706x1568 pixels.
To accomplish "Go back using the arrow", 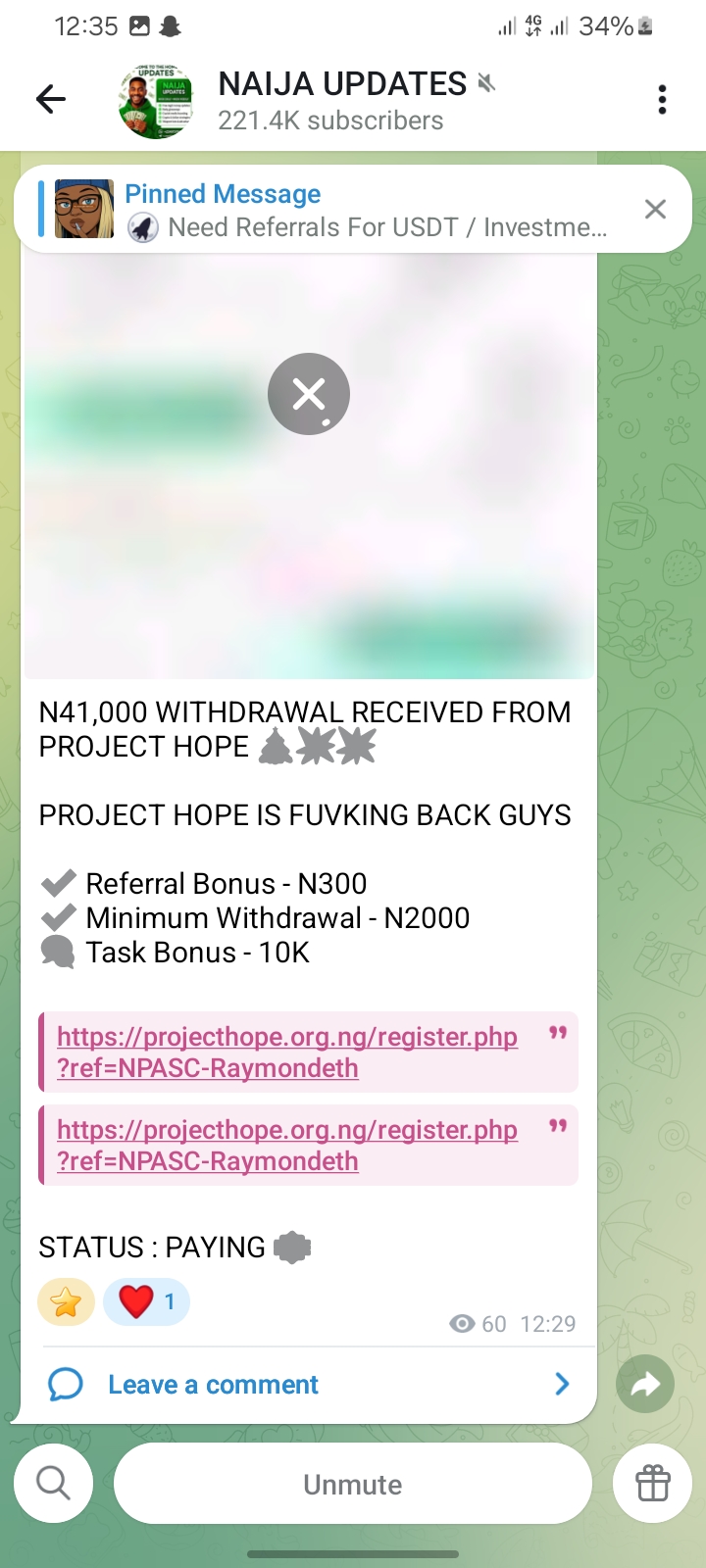I will tap(51, 99).
